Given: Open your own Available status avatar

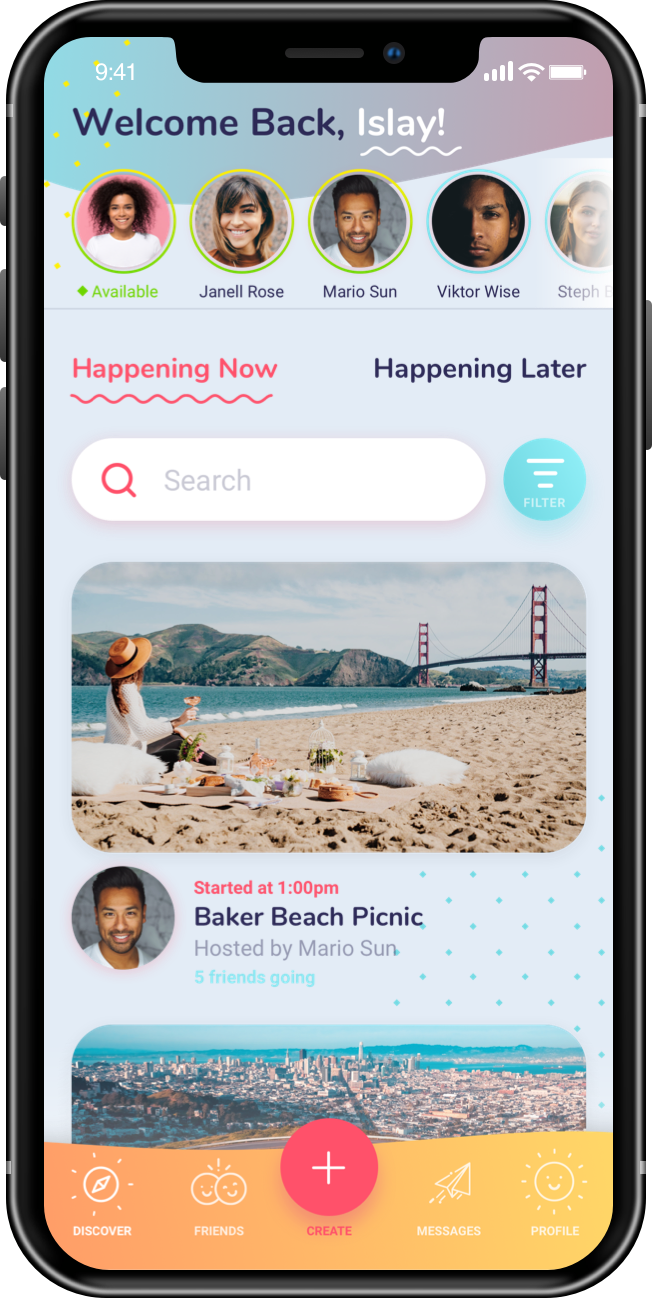Looking at the screenshot, I should (x=123, y=222).
